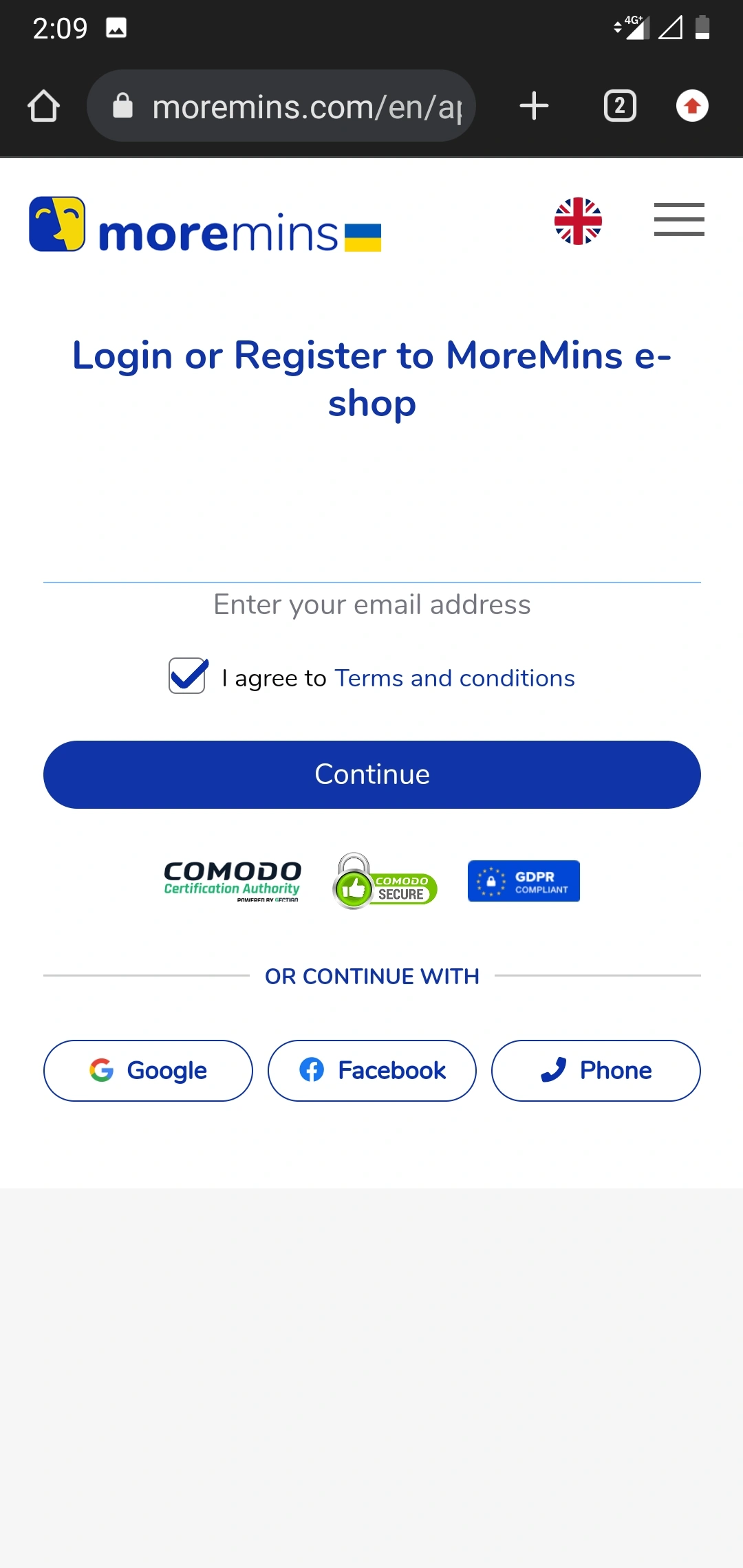Open Terms and conditions link

coord(454,678)
